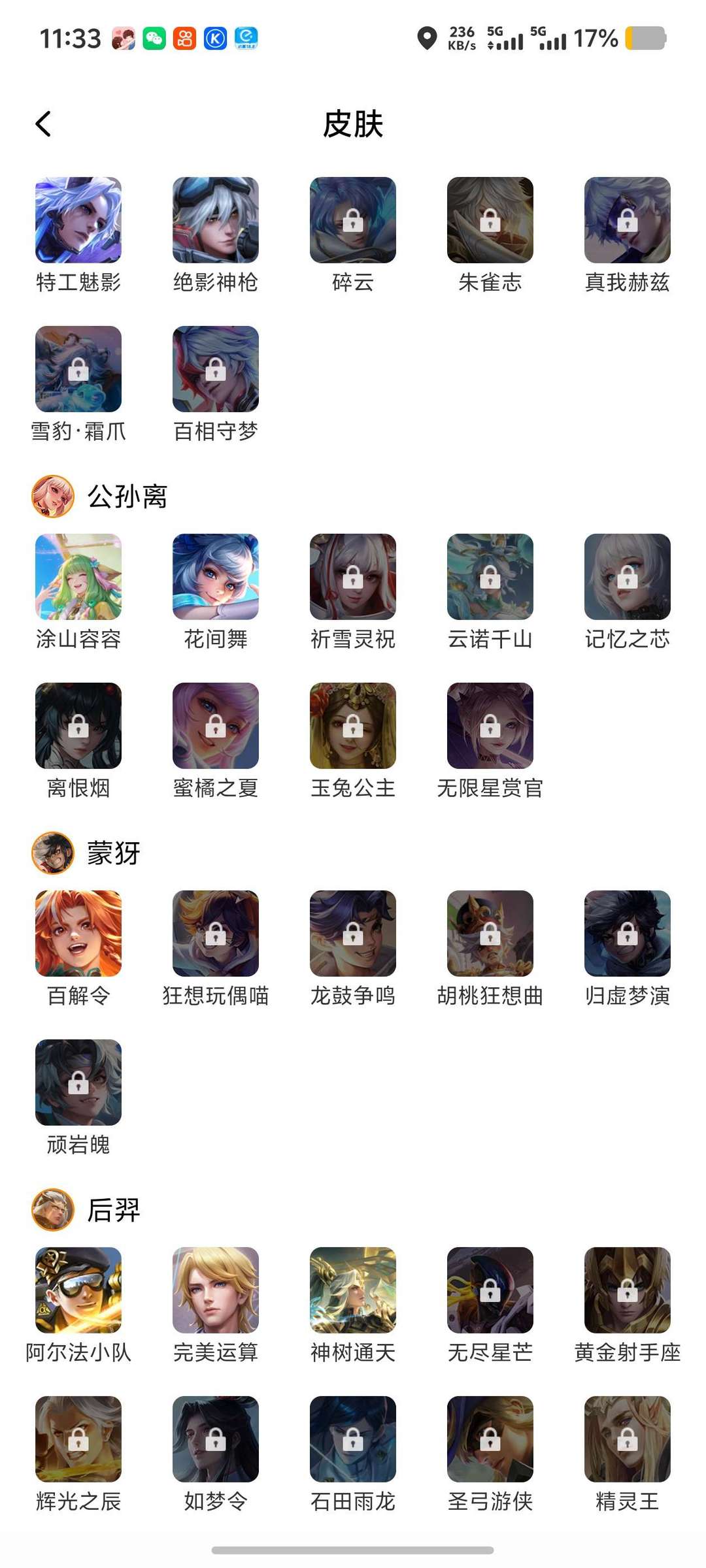The height and width of the screenshot is (1568, 706).
Task: Open the locked 朱雀志 skin
Action: (490, 220)
